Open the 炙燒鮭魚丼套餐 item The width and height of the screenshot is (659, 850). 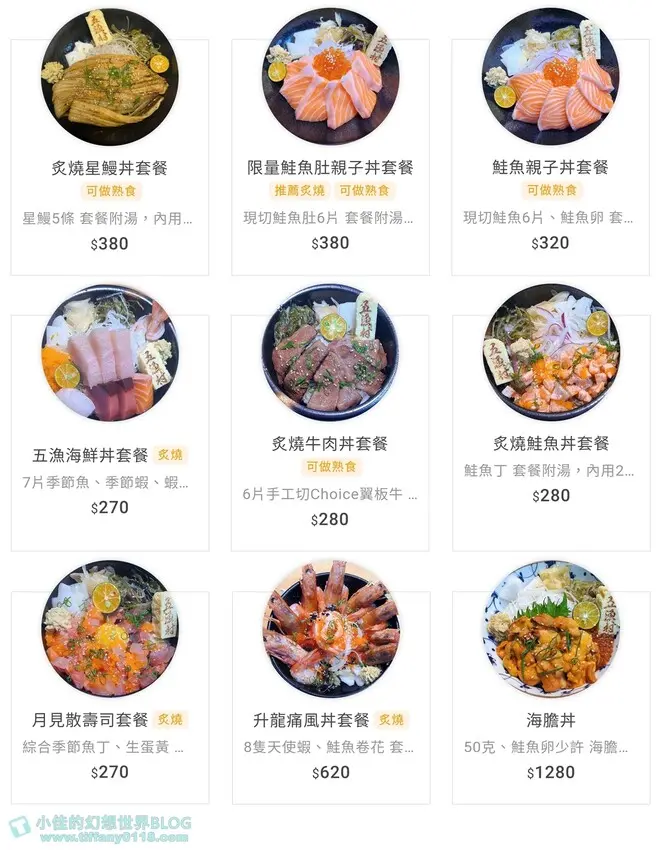[550, 444]
